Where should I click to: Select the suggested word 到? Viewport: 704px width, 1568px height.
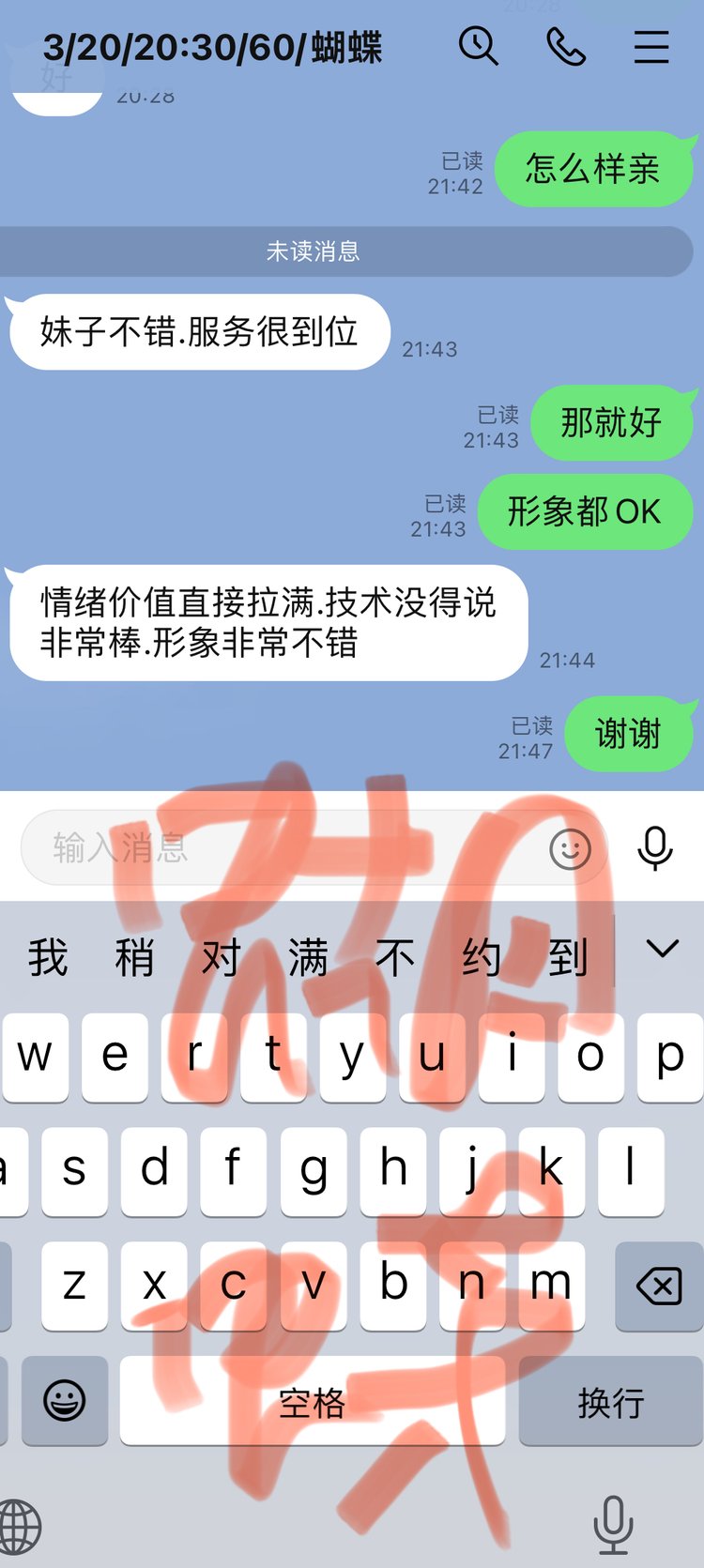tap(569, 958)
